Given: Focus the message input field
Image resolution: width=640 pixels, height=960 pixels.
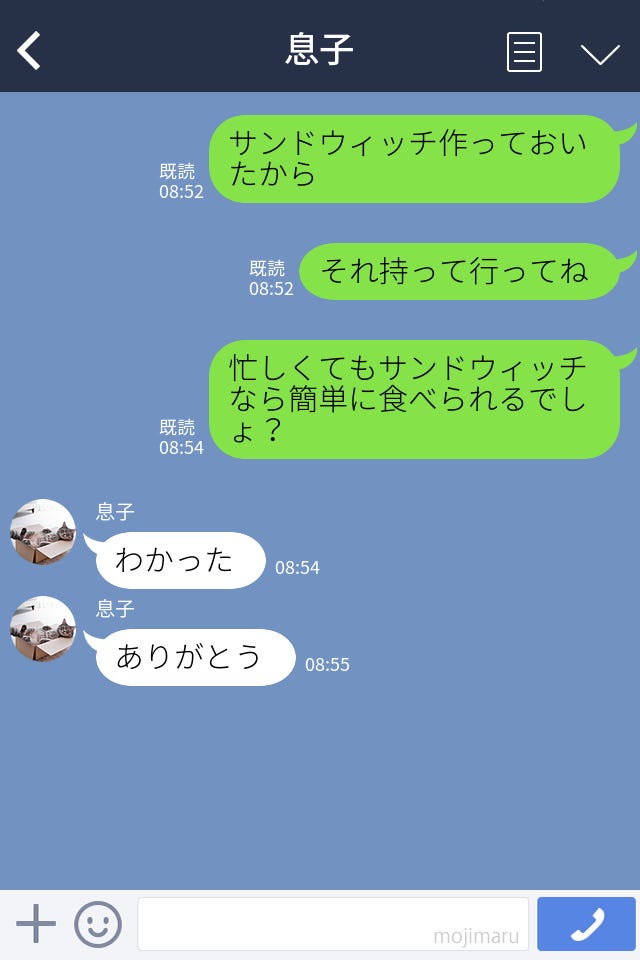Looking at the screenshot, I should point(332,924).
